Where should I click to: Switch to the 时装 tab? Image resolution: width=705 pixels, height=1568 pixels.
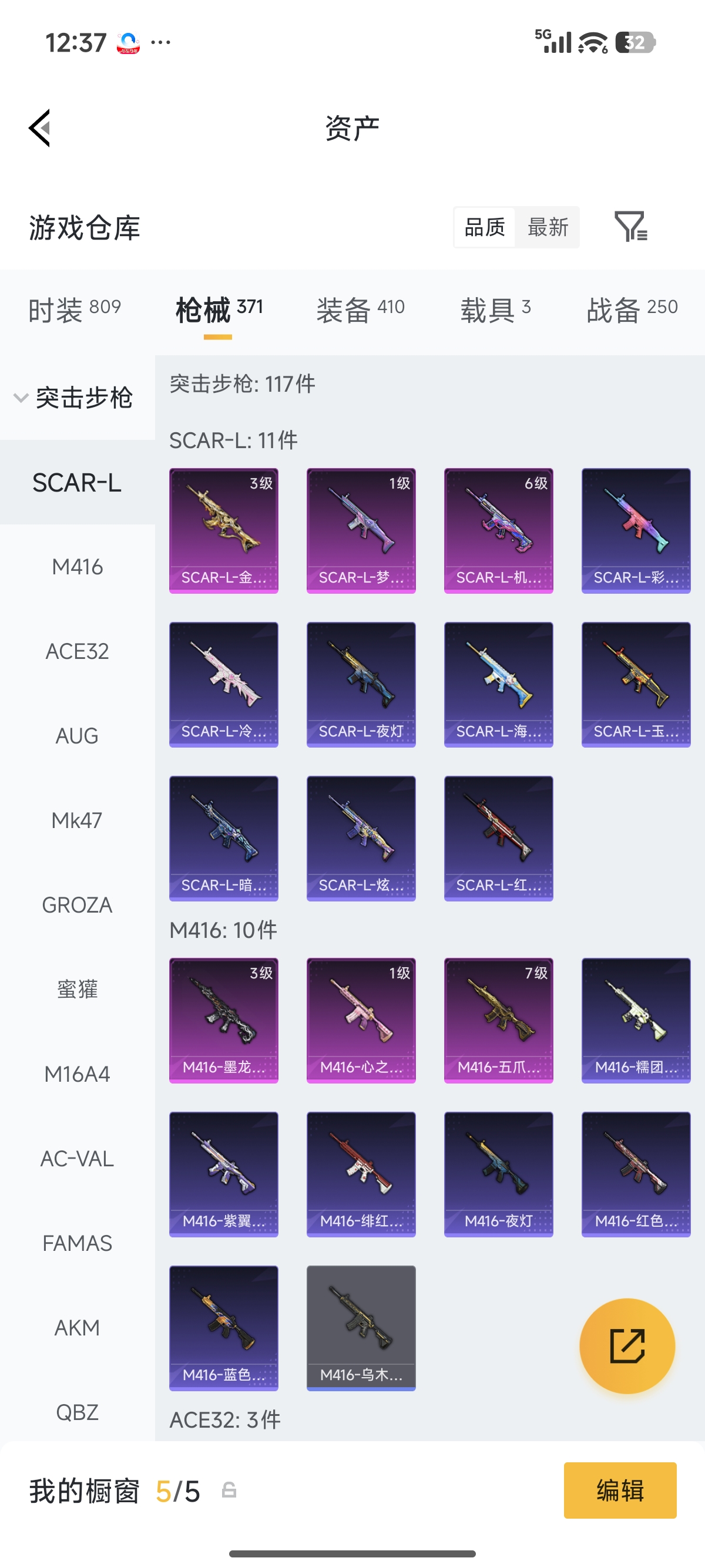point(75,309)
